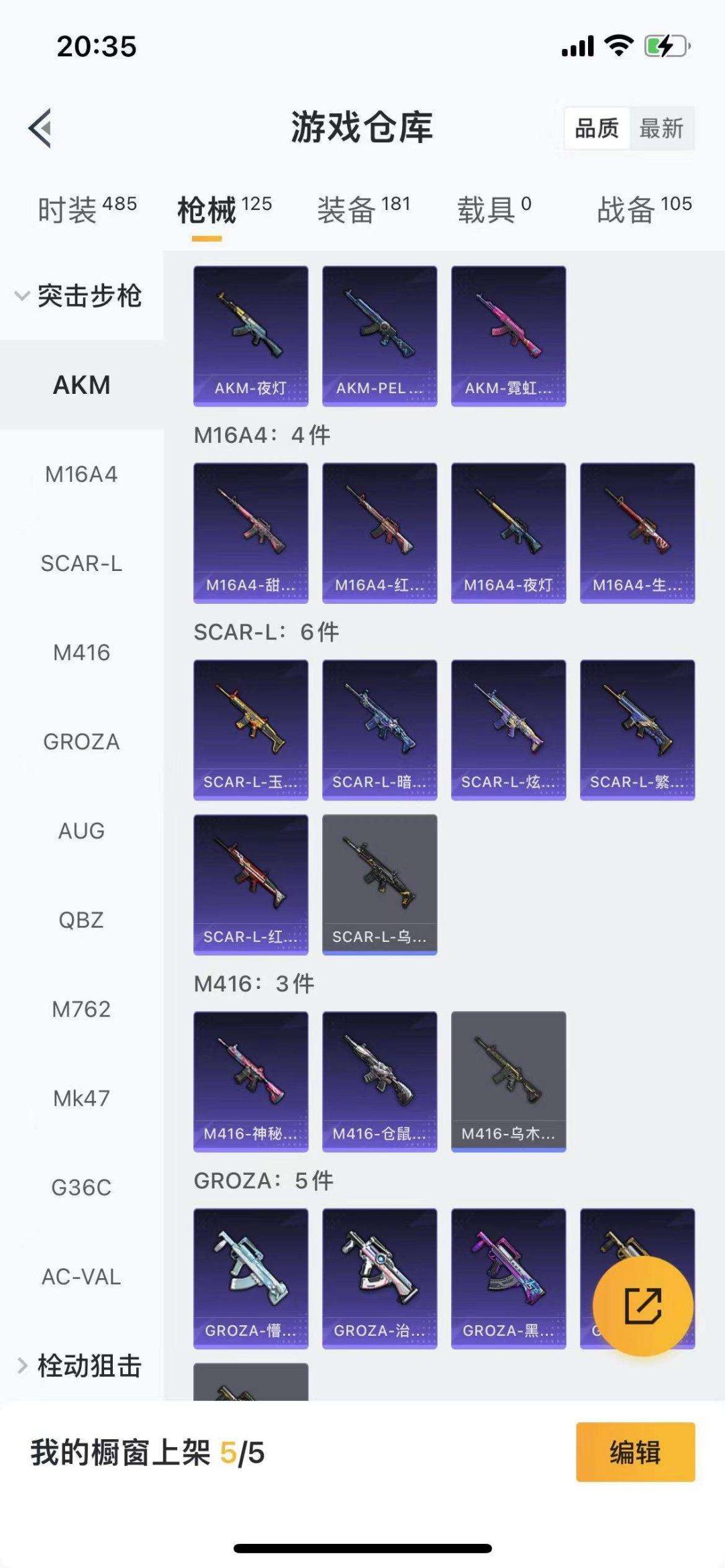This screenshot has width=725, height=1568.
Task: Open the AKM-夜灯 skin tile
Action: [x=250, y=336]
